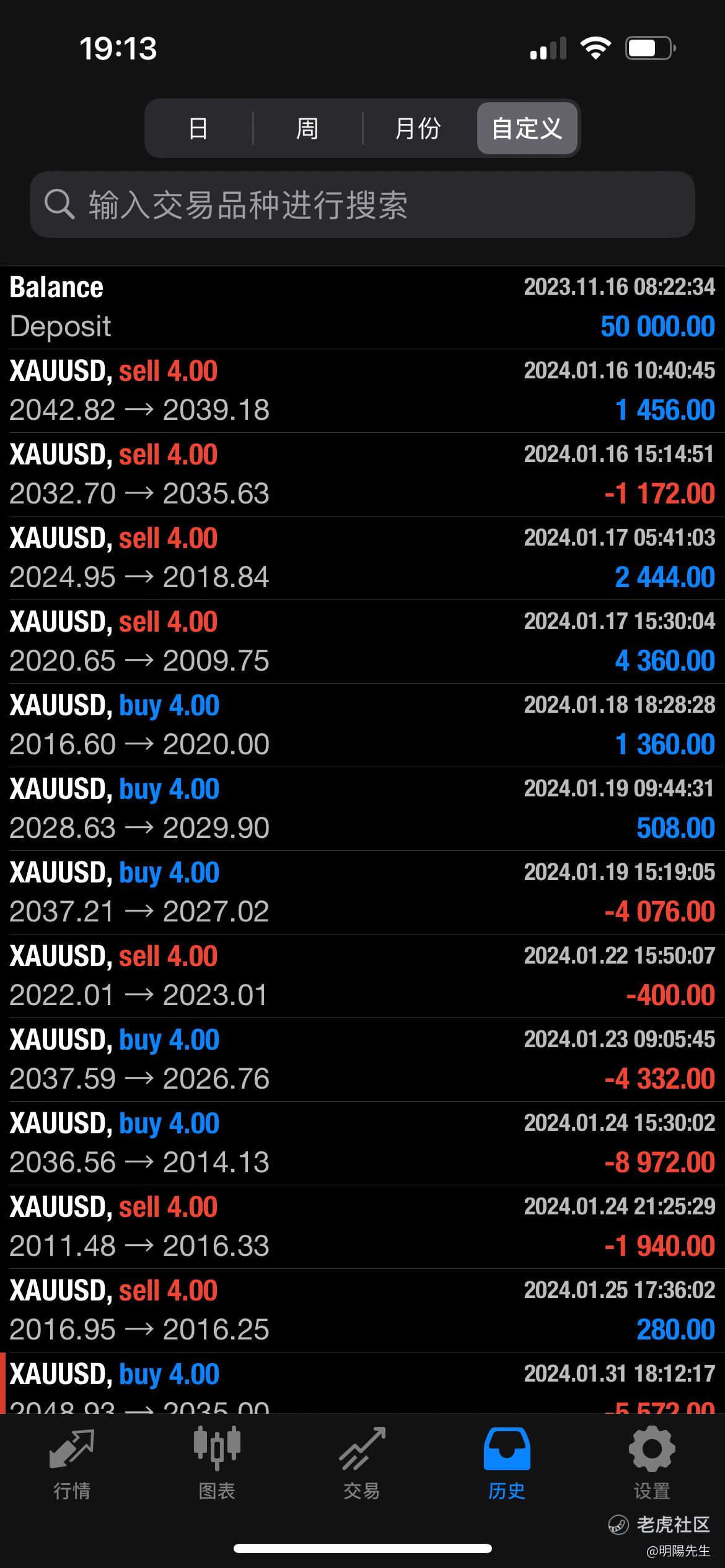Open the sell trade with 4 360.00 profit
The image size is (725, 1568).
[x=362, y=642]
